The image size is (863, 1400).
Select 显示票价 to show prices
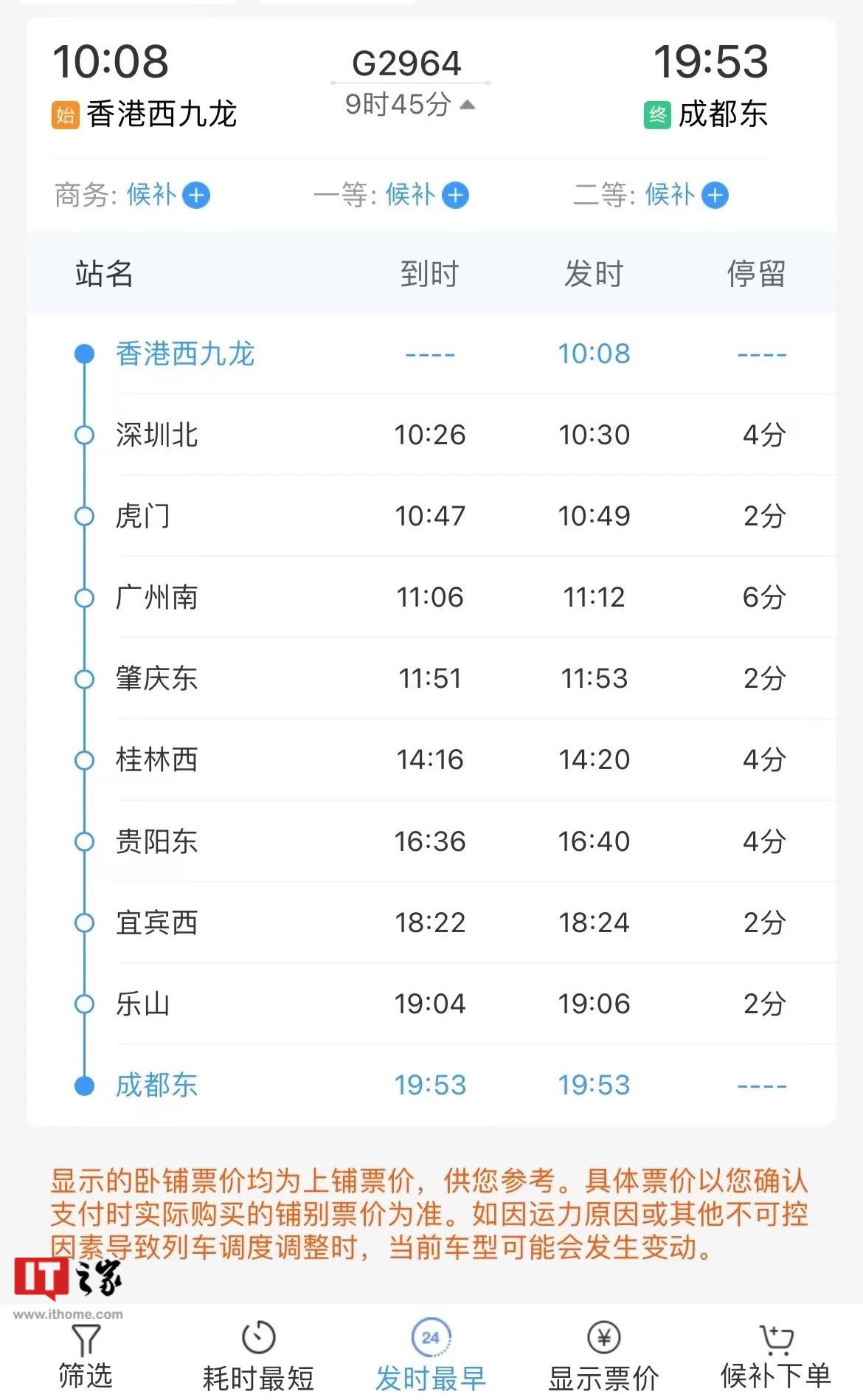tap(603, 1356)
